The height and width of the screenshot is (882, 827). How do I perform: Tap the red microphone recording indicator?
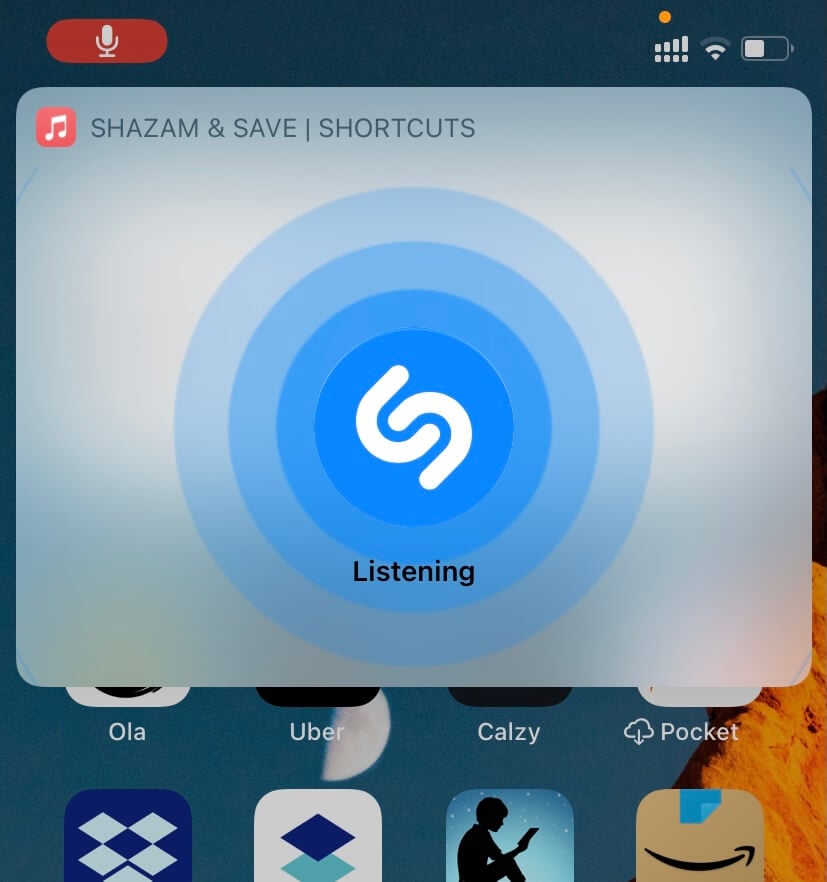107,41
